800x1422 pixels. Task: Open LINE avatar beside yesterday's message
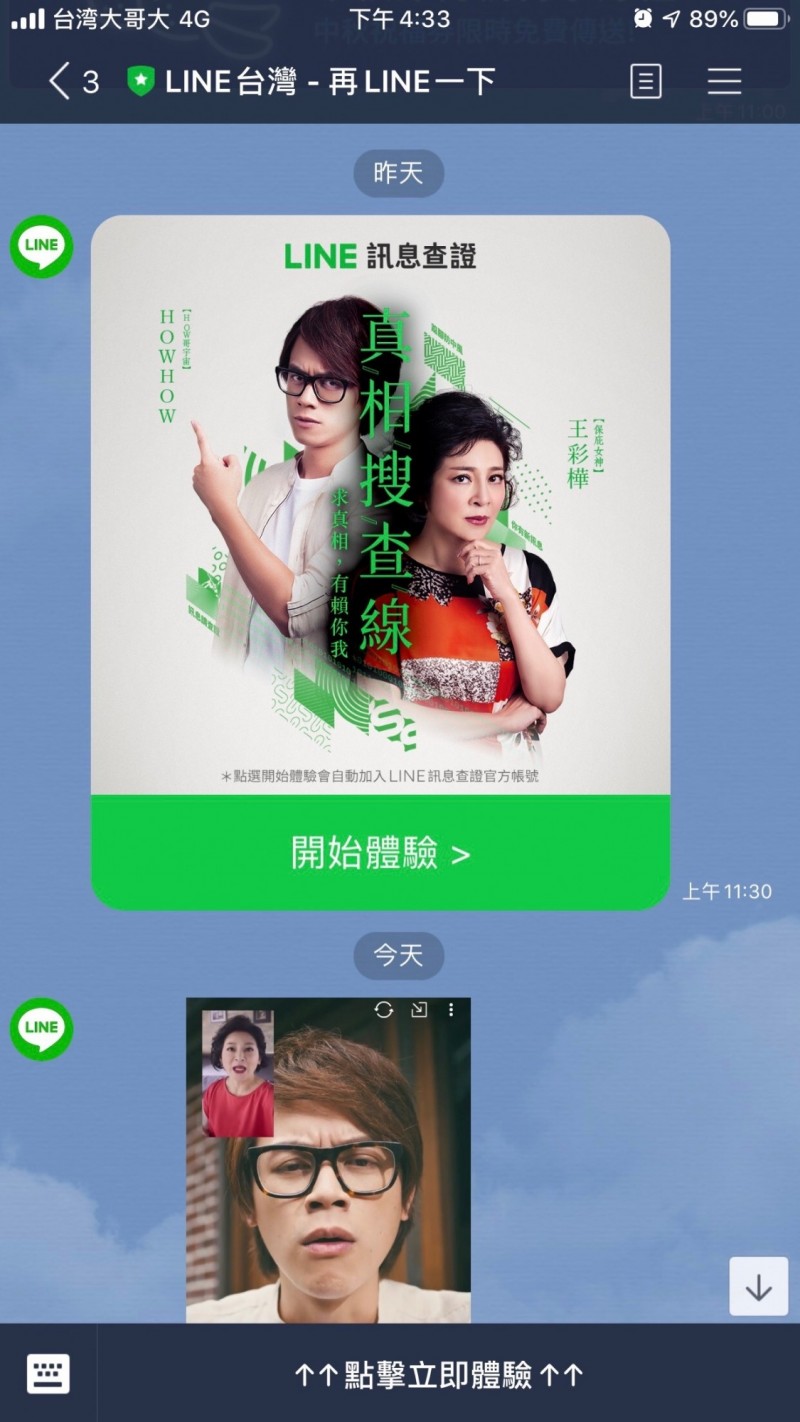(x=42, y=246)
